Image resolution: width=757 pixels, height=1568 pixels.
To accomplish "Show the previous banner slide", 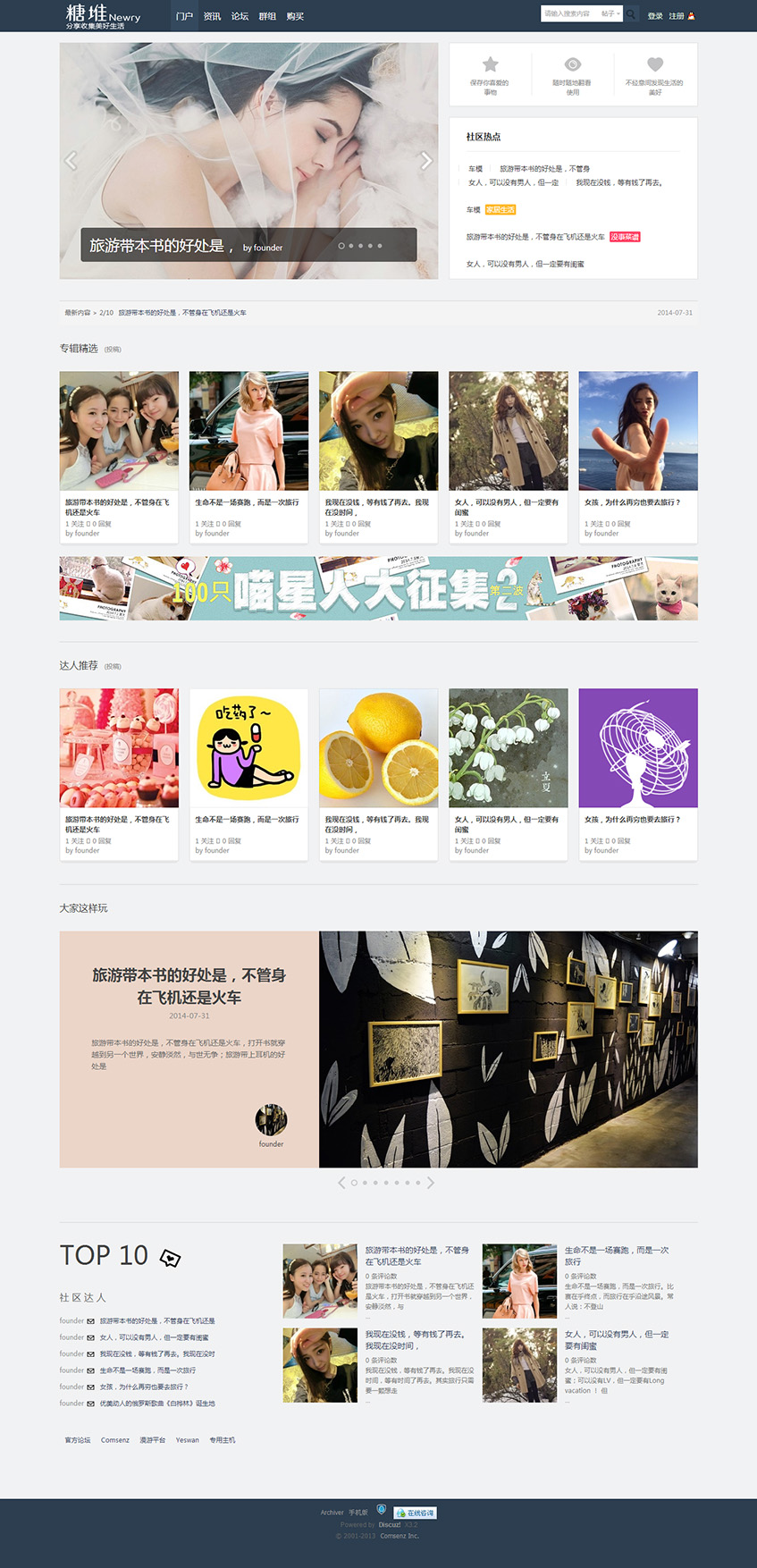I will pos(71,161).
